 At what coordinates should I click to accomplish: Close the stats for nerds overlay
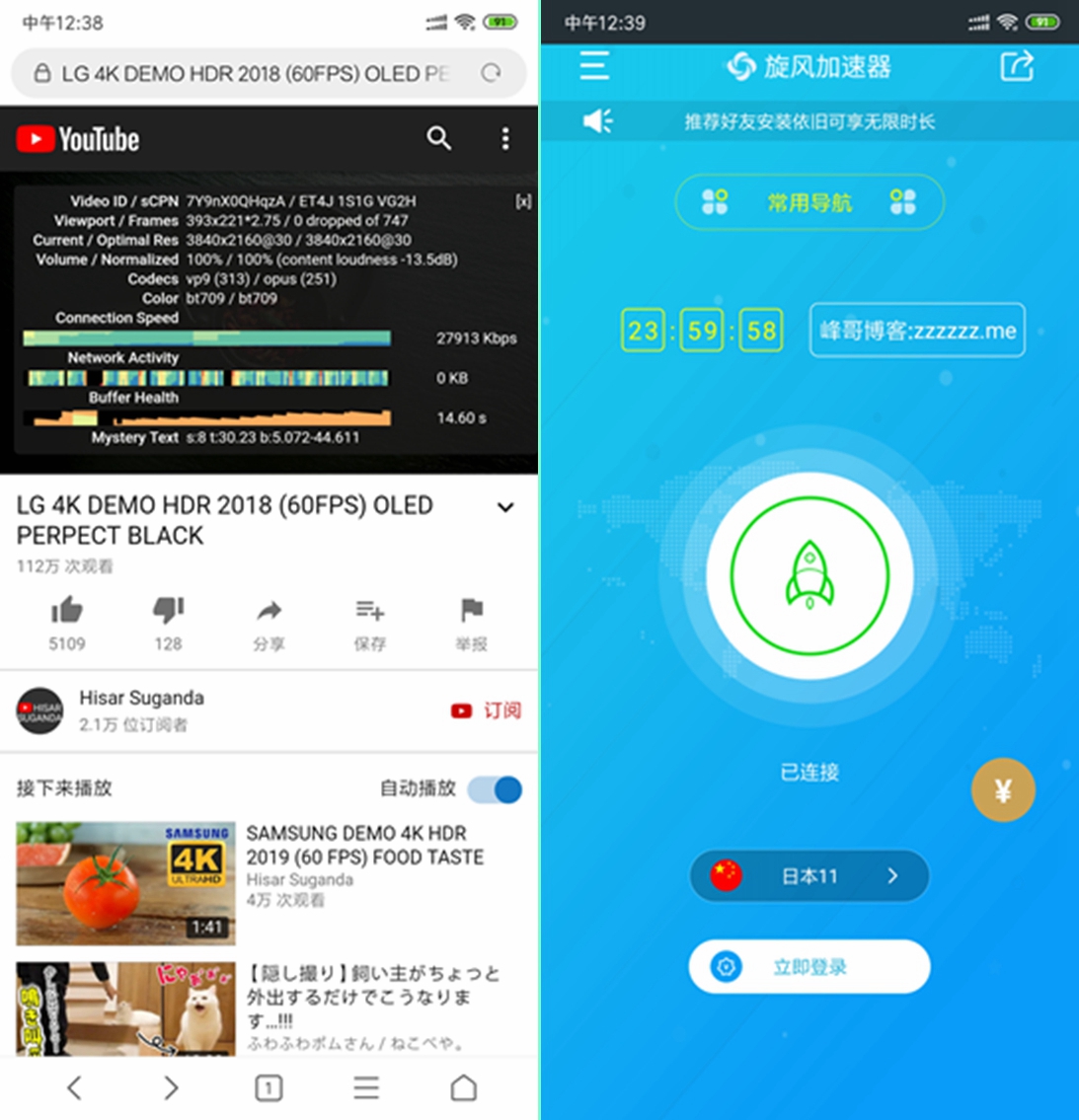[523, 201]
